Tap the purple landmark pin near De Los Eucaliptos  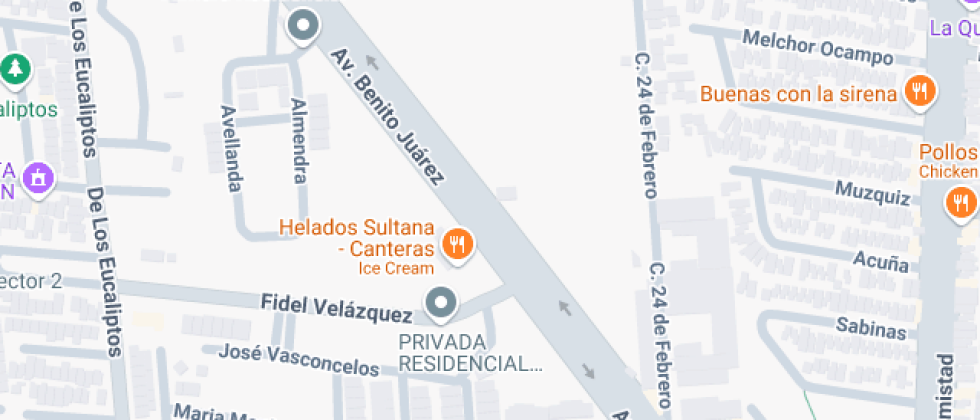[38, 179]
